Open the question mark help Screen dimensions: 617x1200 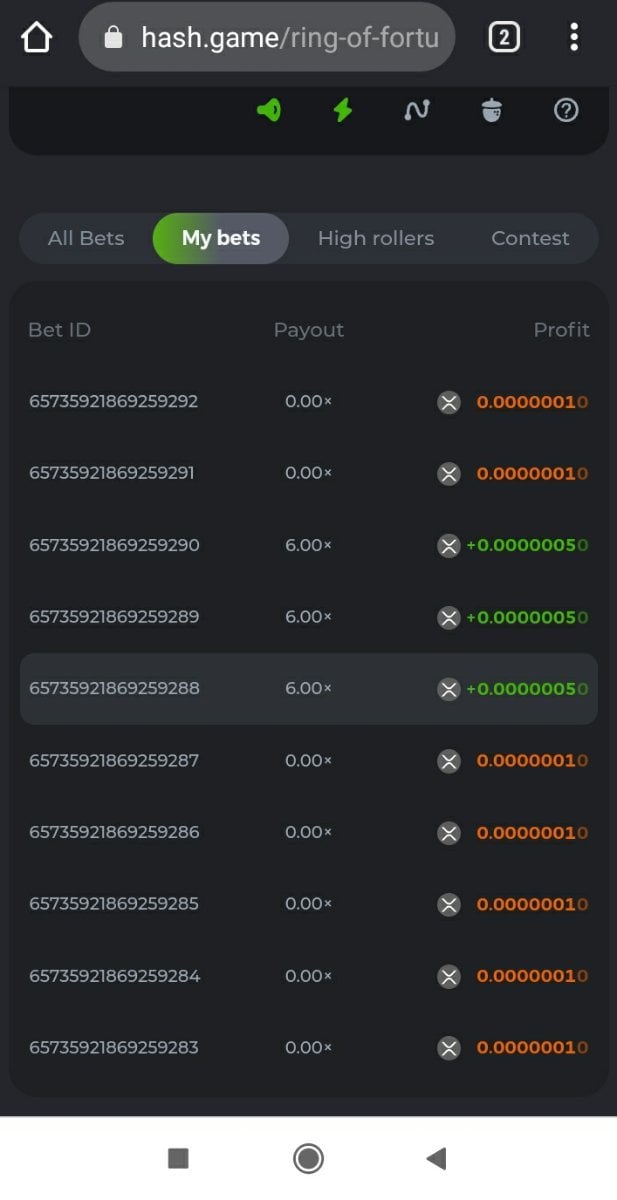(566, 110)
